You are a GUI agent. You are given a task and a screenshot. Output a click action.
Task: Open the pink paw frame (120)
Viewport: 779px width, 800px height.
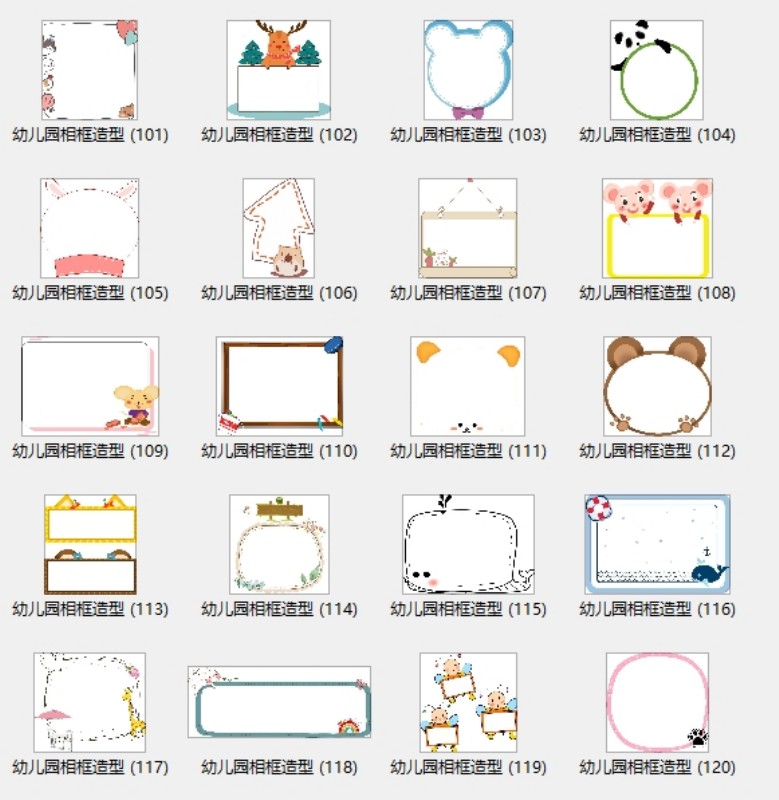click(x=657, y=702)
